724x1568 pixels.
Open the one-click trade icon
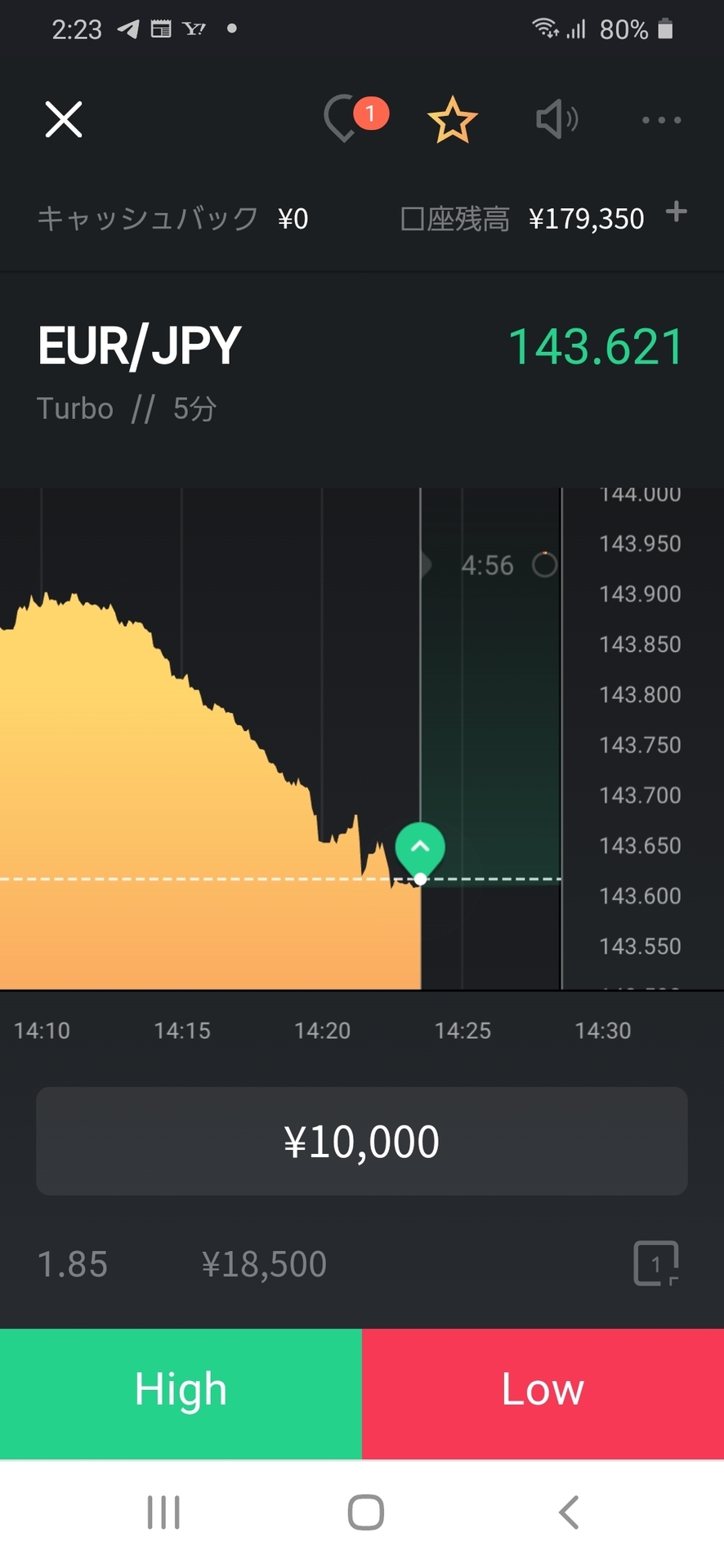[x=656, y=1263]
